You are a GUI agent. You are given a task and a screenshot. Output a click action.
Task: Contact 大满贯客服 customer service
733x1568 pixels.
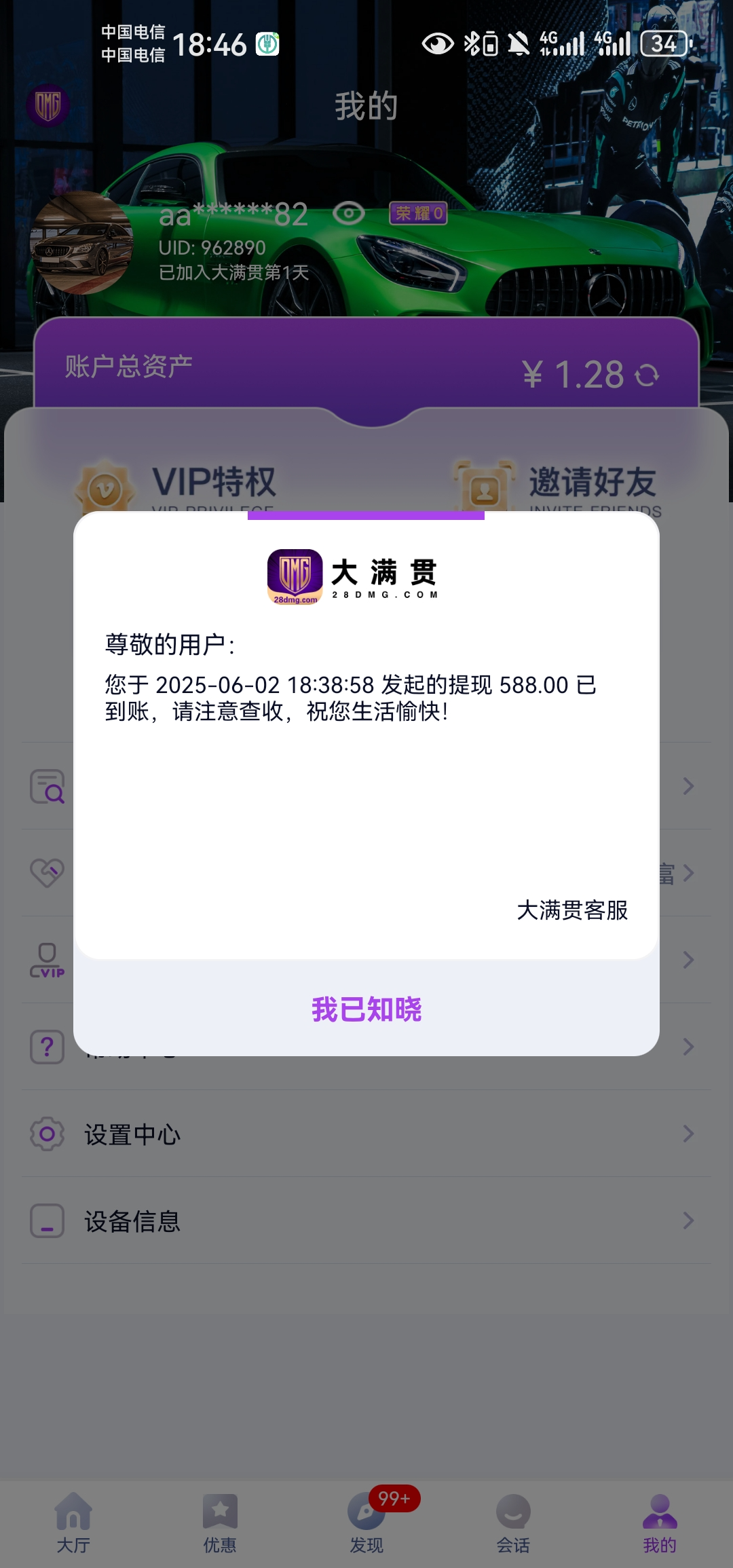(x=574, y=912)
